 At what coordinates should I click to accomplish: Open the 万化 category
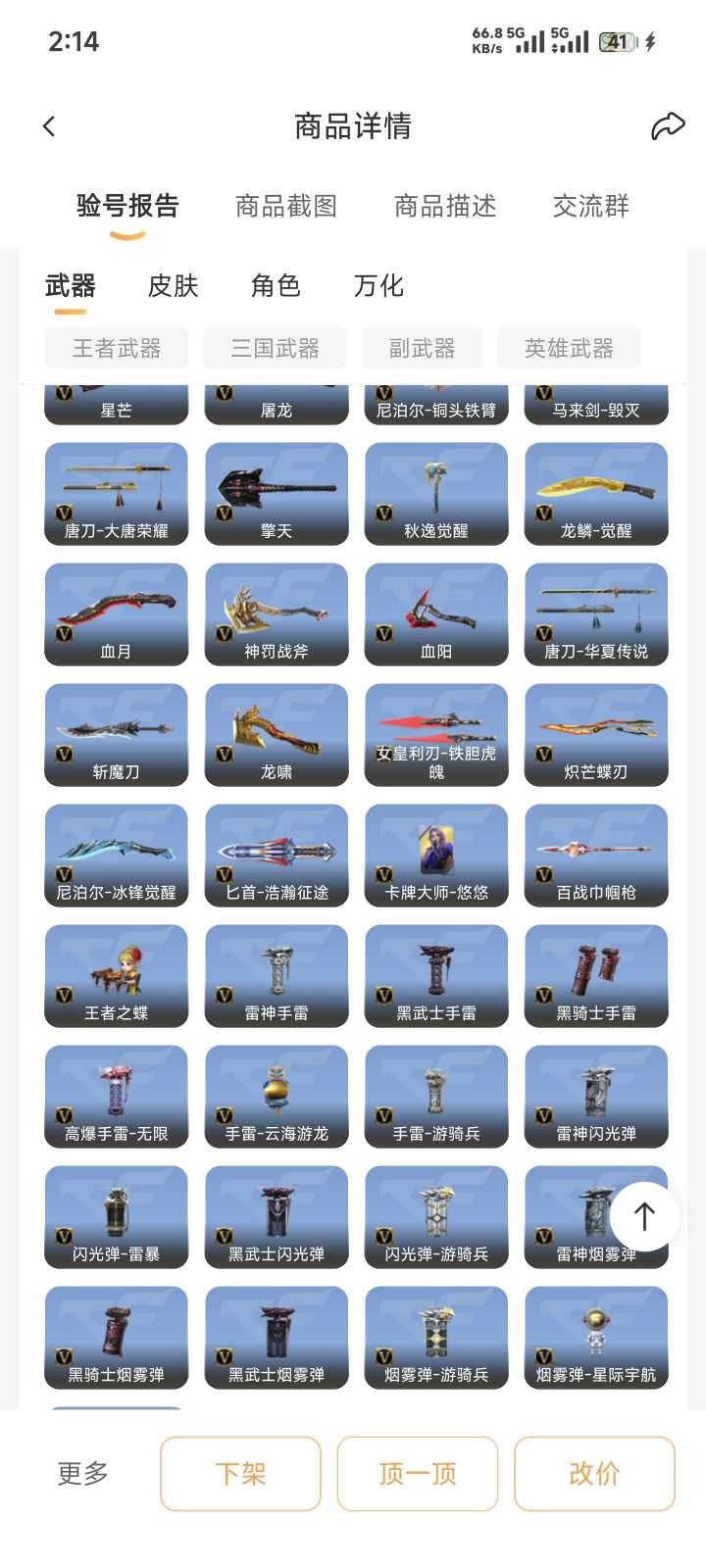point(378,286)
